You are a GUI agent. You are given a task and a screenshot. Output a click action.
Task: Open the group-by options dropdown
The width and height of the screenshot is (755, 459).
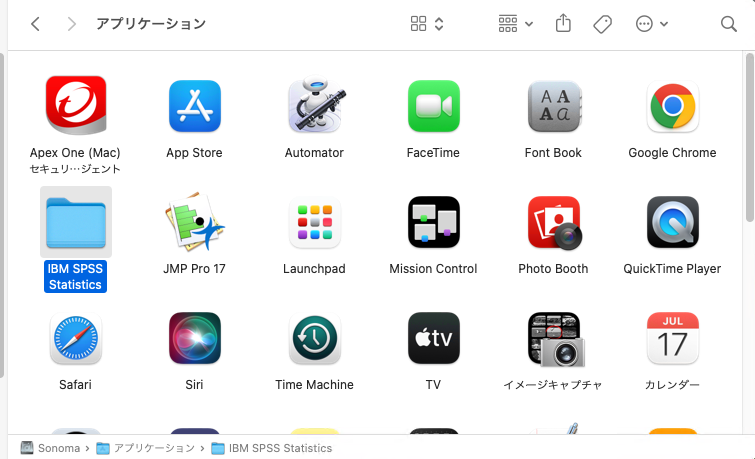(x=515, y=24)
